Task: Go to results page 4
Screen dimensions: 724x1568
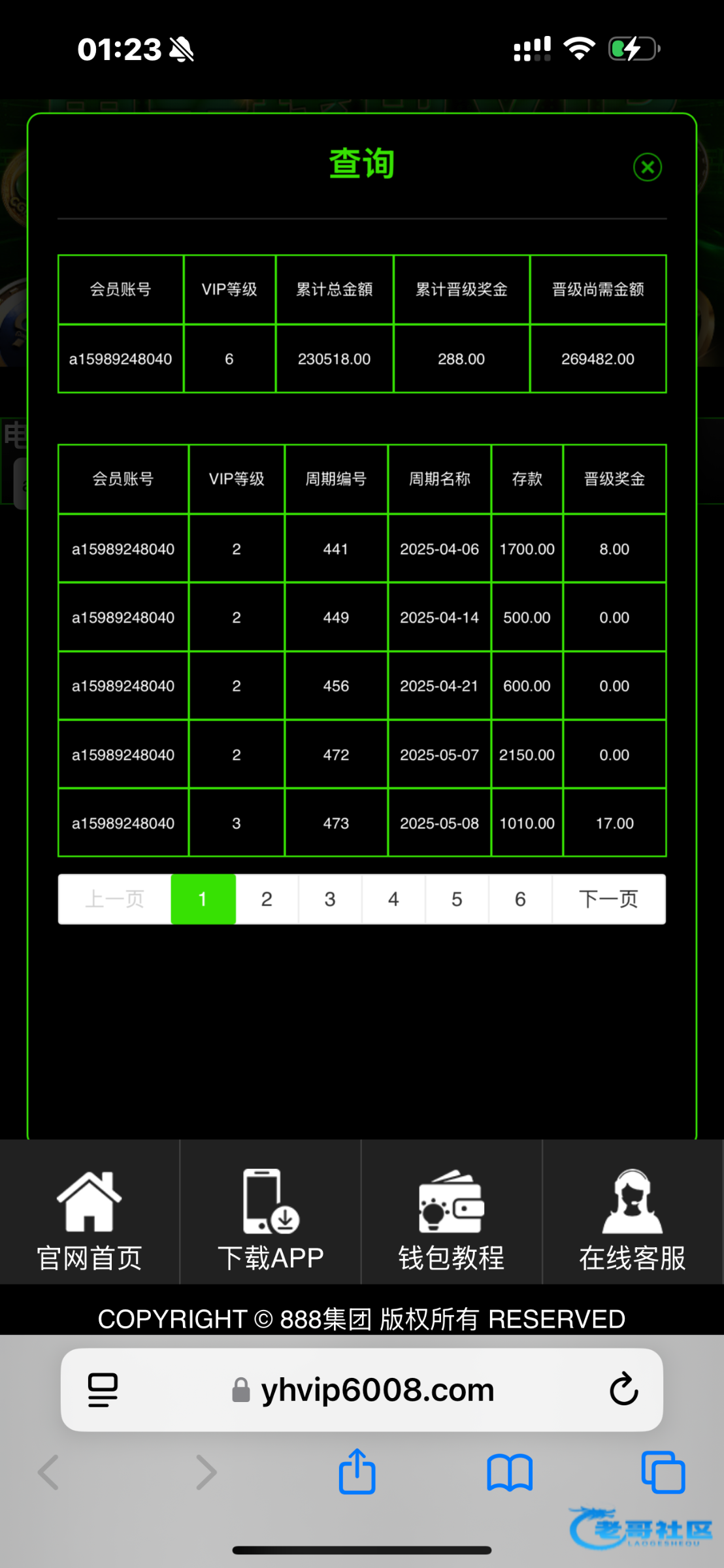Action: pyautogui.click(x=393, y=899)
